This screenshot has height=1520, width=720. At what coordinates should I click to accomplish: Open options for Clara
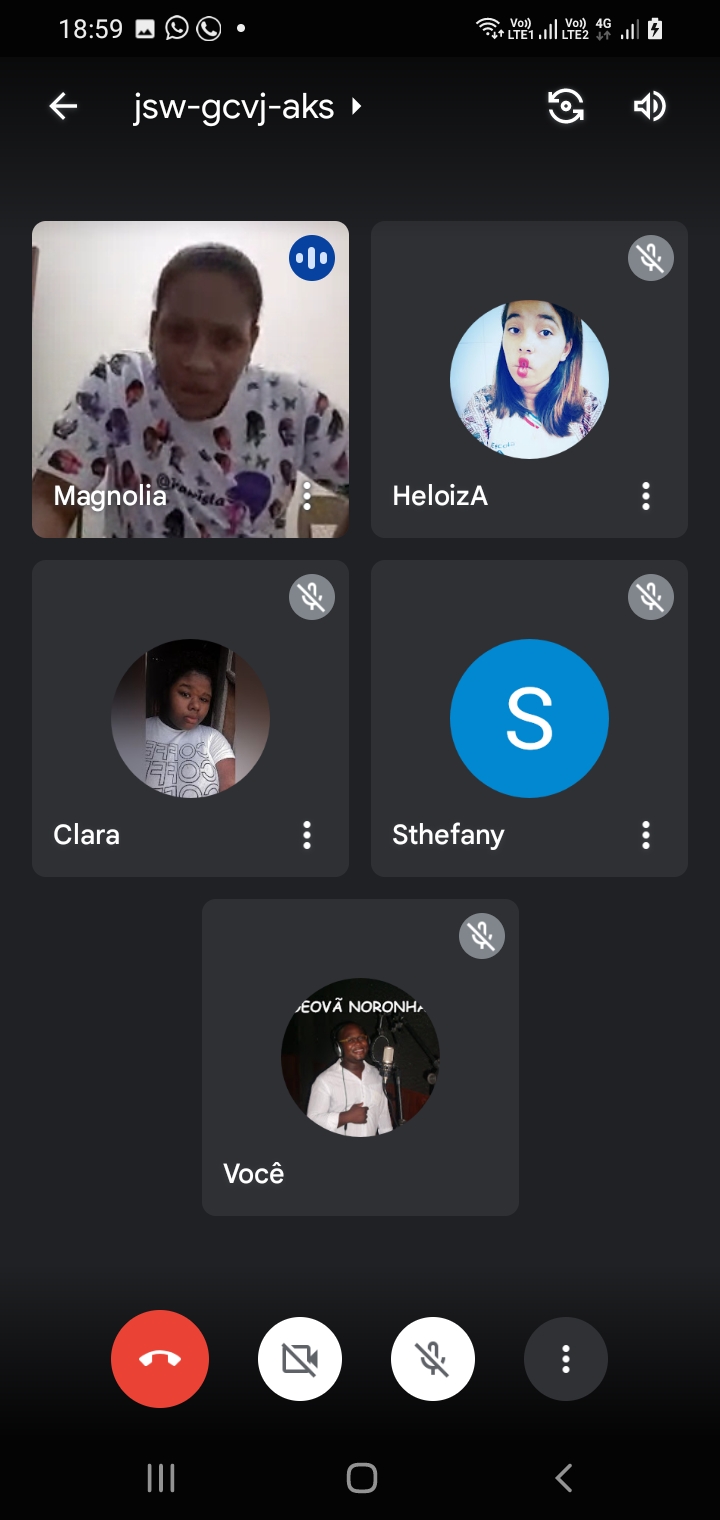[307, 835]
